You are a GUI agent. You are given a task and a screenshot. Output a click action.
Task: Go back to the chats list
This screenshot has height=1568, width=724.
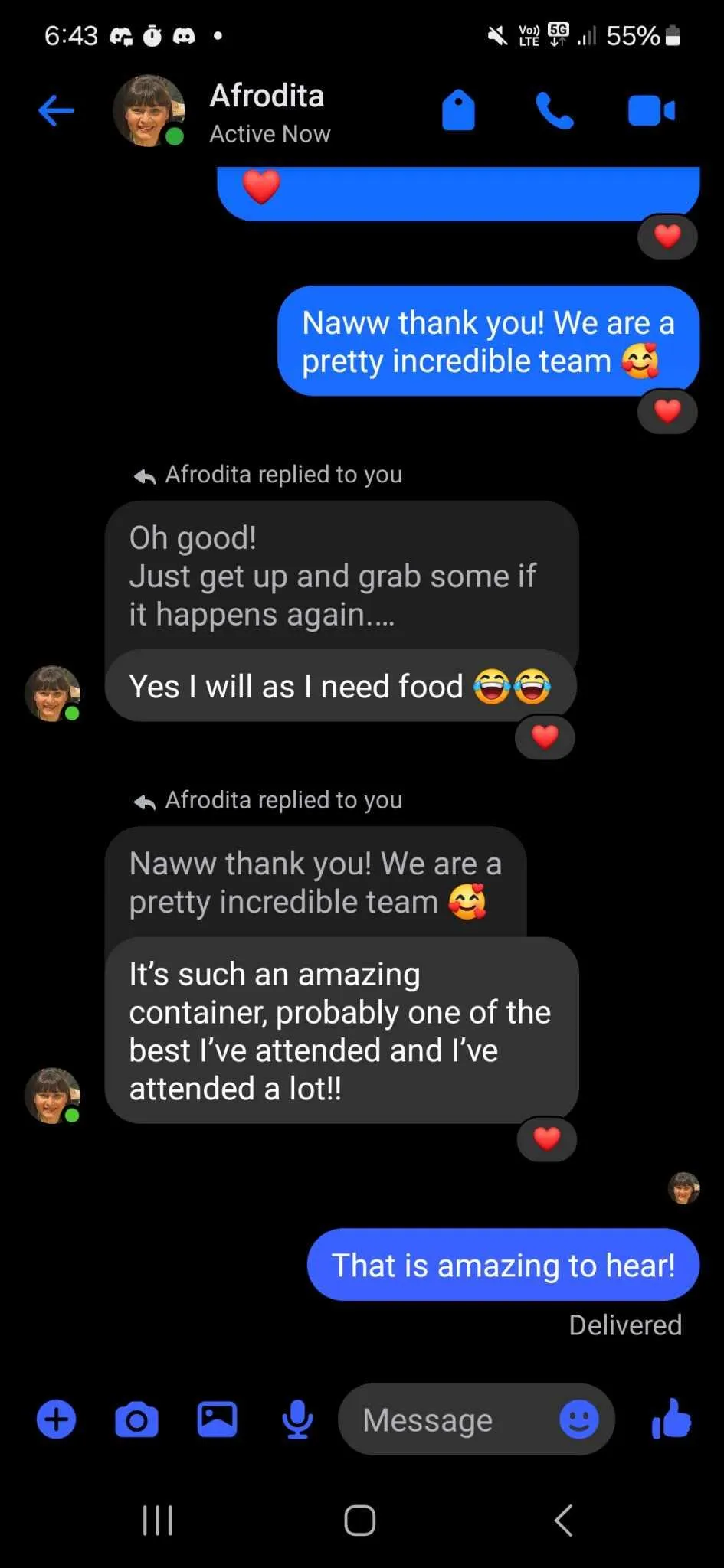56,111
